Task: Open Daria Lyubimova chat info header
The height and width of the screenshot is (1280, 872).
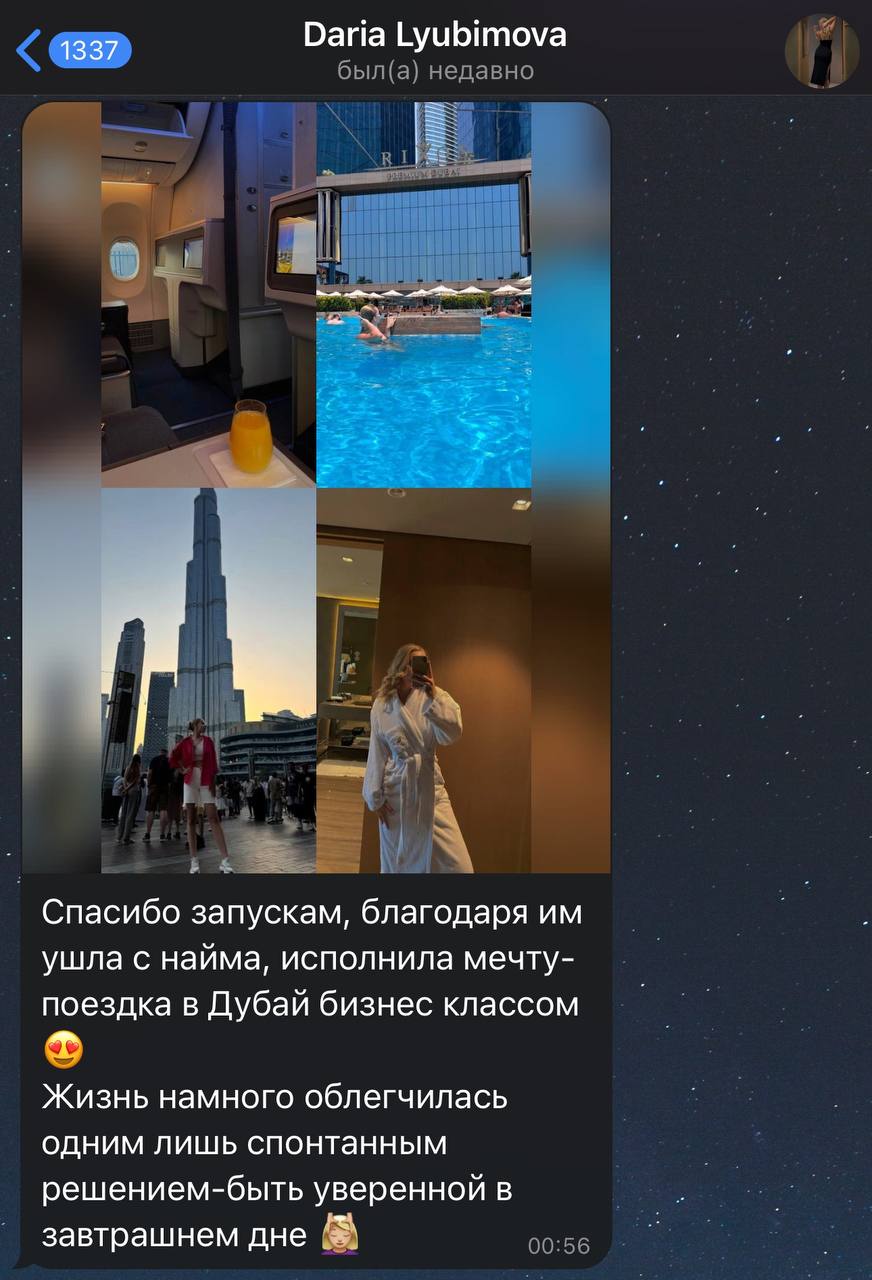Action: click(435, 51)
